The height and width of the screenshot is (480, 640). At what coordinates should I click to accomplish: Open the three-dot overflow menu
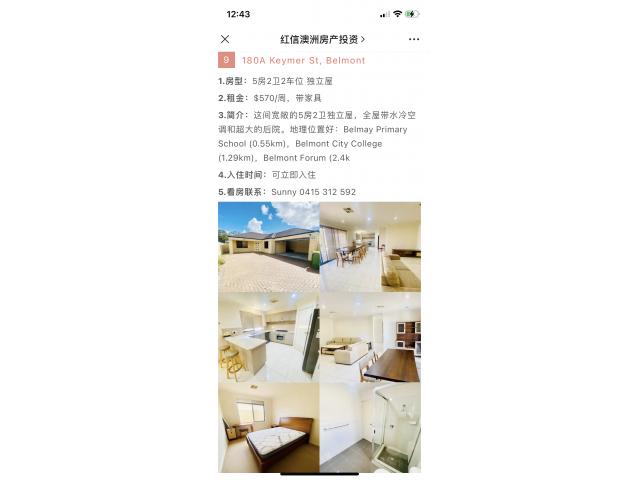414,39
